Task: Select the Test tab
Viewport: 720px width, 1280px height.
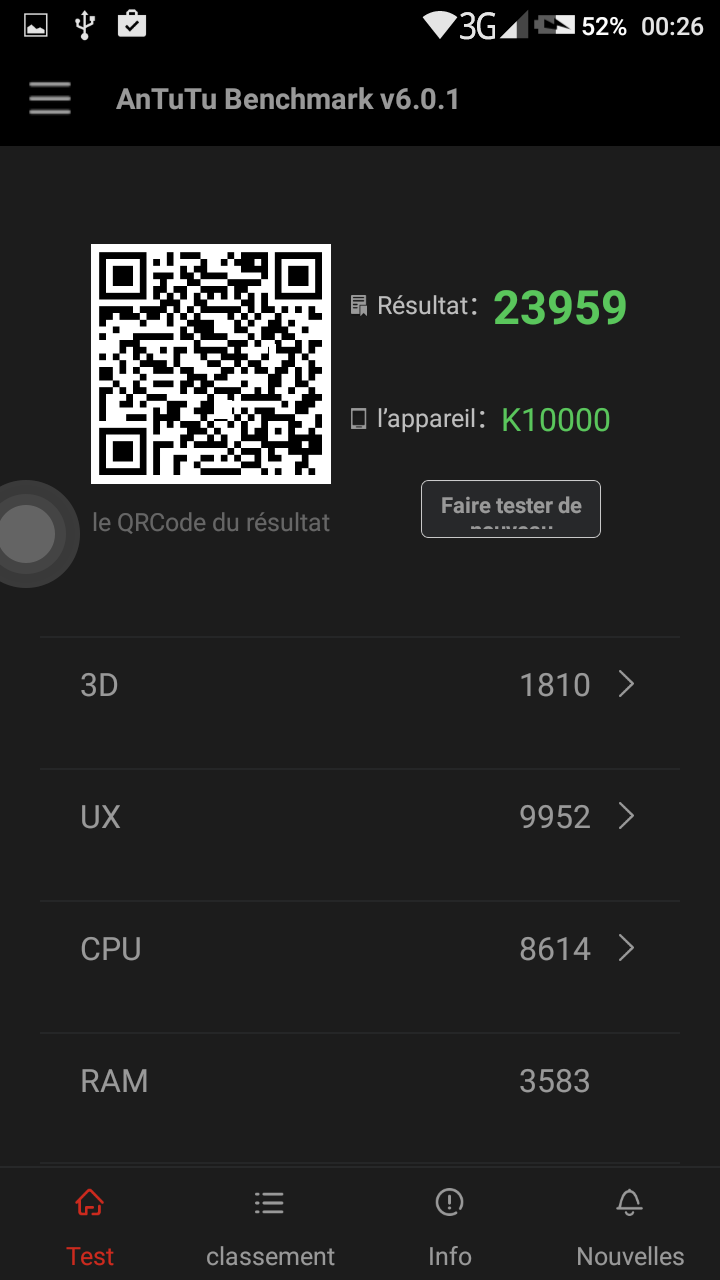Action: coord(90,1227)
